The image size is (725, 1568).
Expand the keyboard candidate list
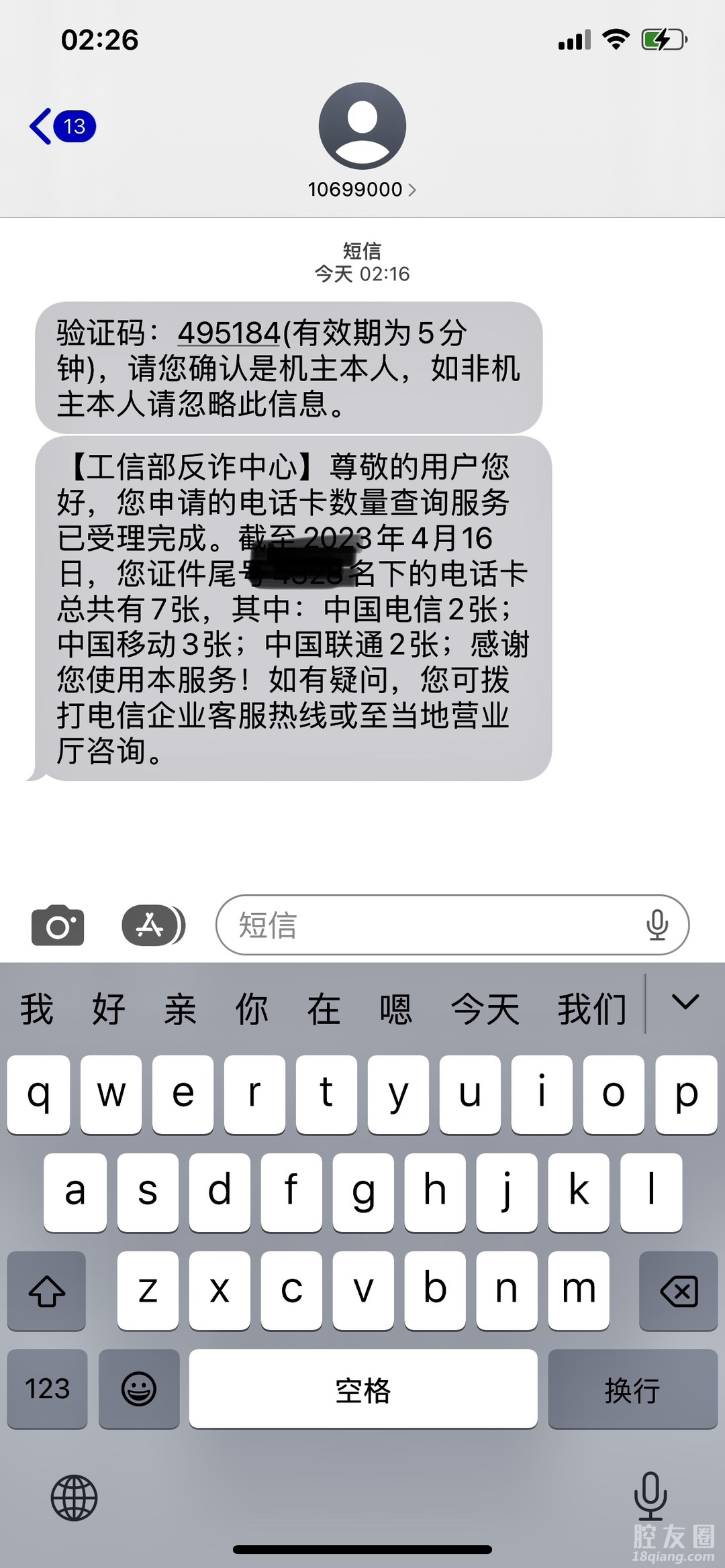[x=685, y=1003]
